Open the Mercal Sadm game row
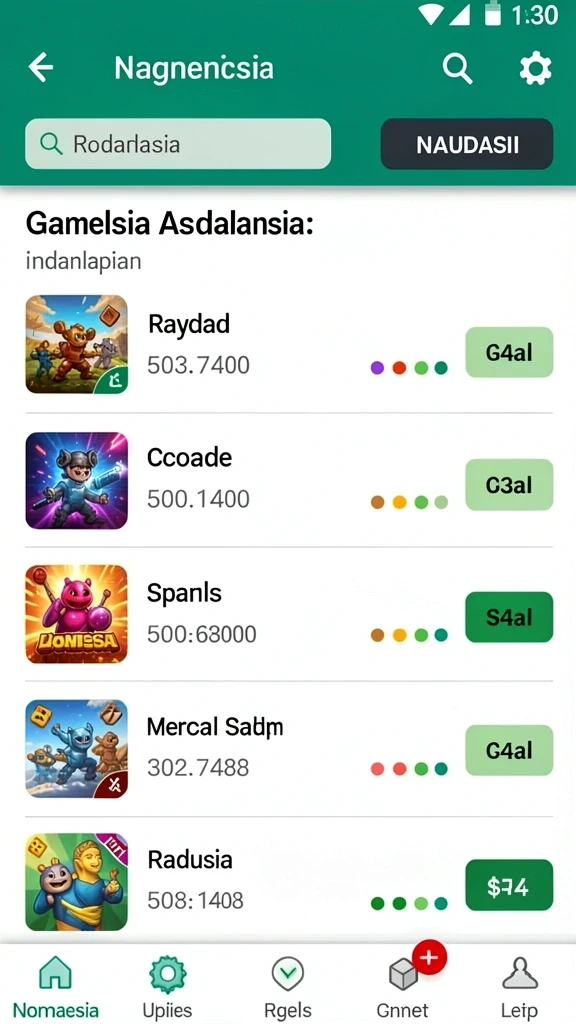 click(x=288, y=748)
